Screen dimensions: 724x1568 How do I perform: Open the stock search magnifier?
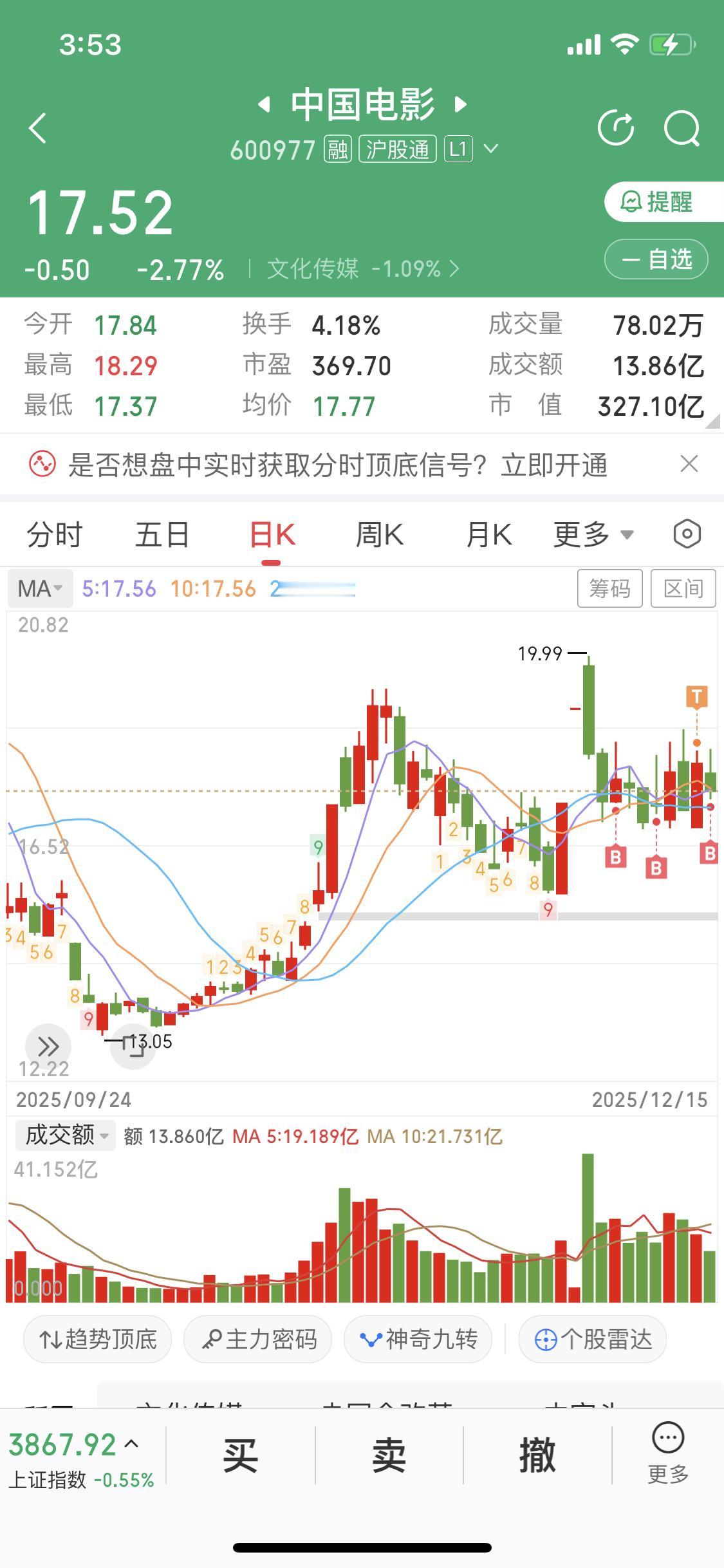pyautogui.click(x=682, y=127)
